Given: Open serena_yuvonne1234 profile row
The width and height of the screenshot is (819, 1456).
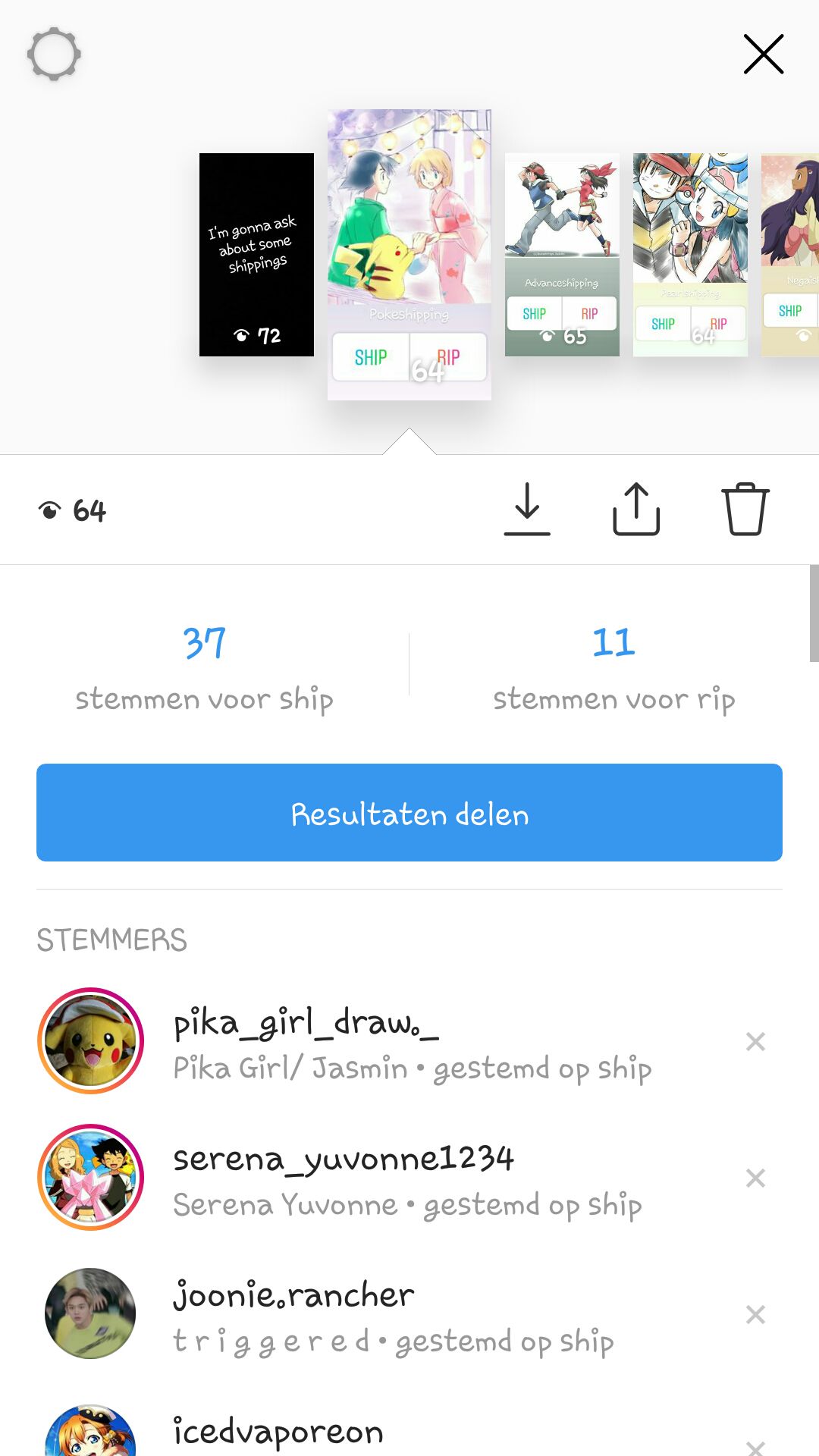Looking at the screenshot, I should 409,1178.
